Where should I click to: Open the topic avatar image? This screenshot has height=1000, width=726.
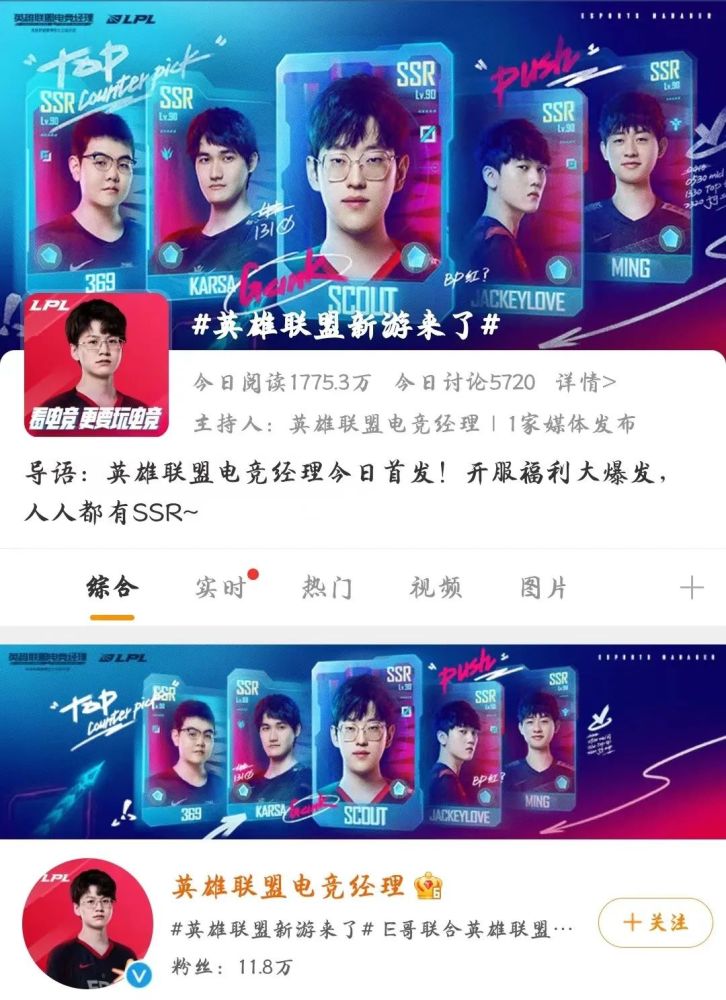[96, 364]
